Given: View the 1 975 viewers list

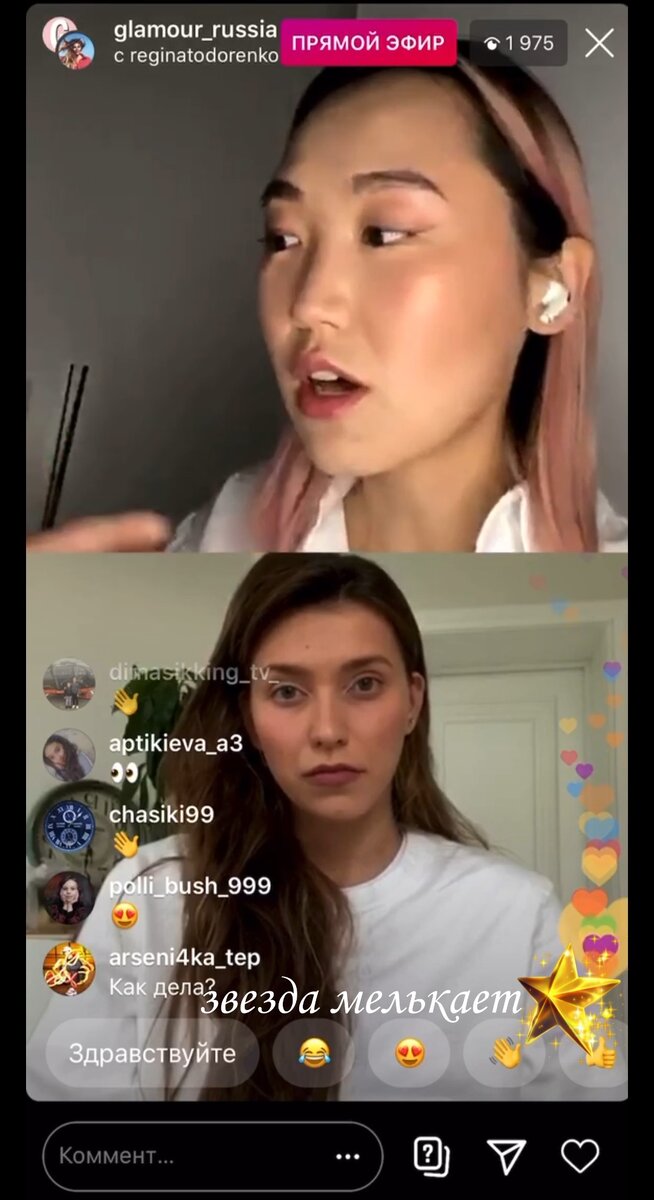Looking at the screenshot, I should pos(518,44).
